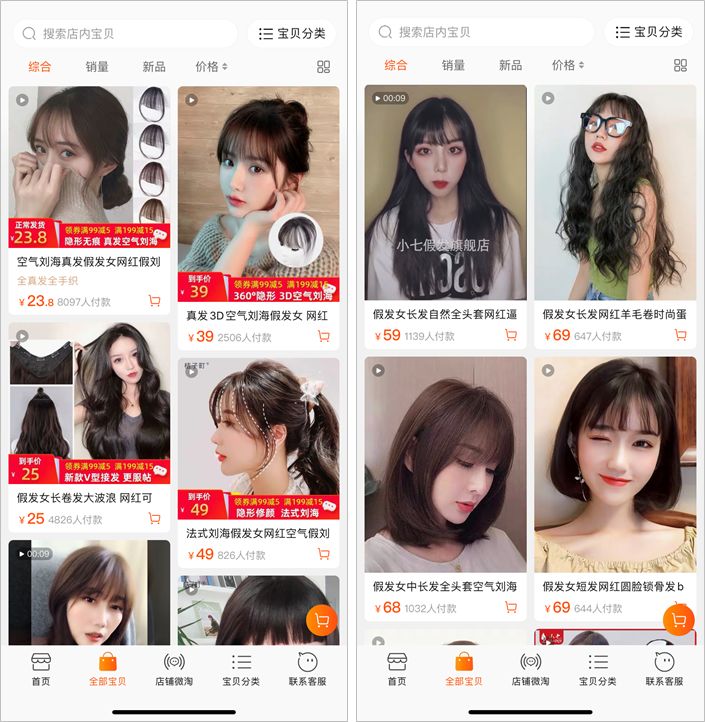The width and height of the screenshot is (705, 722).
Task: View the 假发女长发网红羊毛卷 wig
Action: [615, 190]
